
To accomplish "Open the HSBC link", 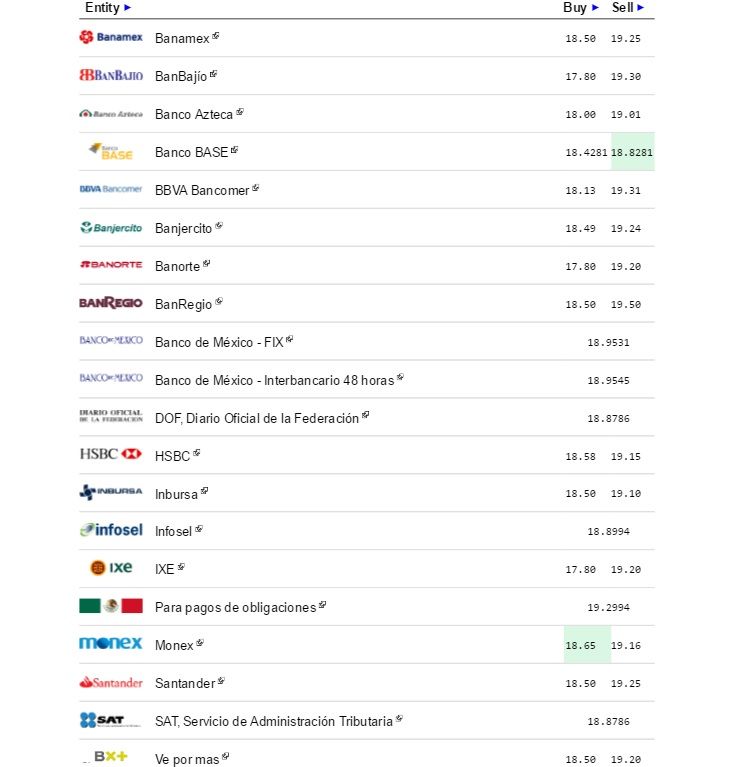I will coord(173,456).
